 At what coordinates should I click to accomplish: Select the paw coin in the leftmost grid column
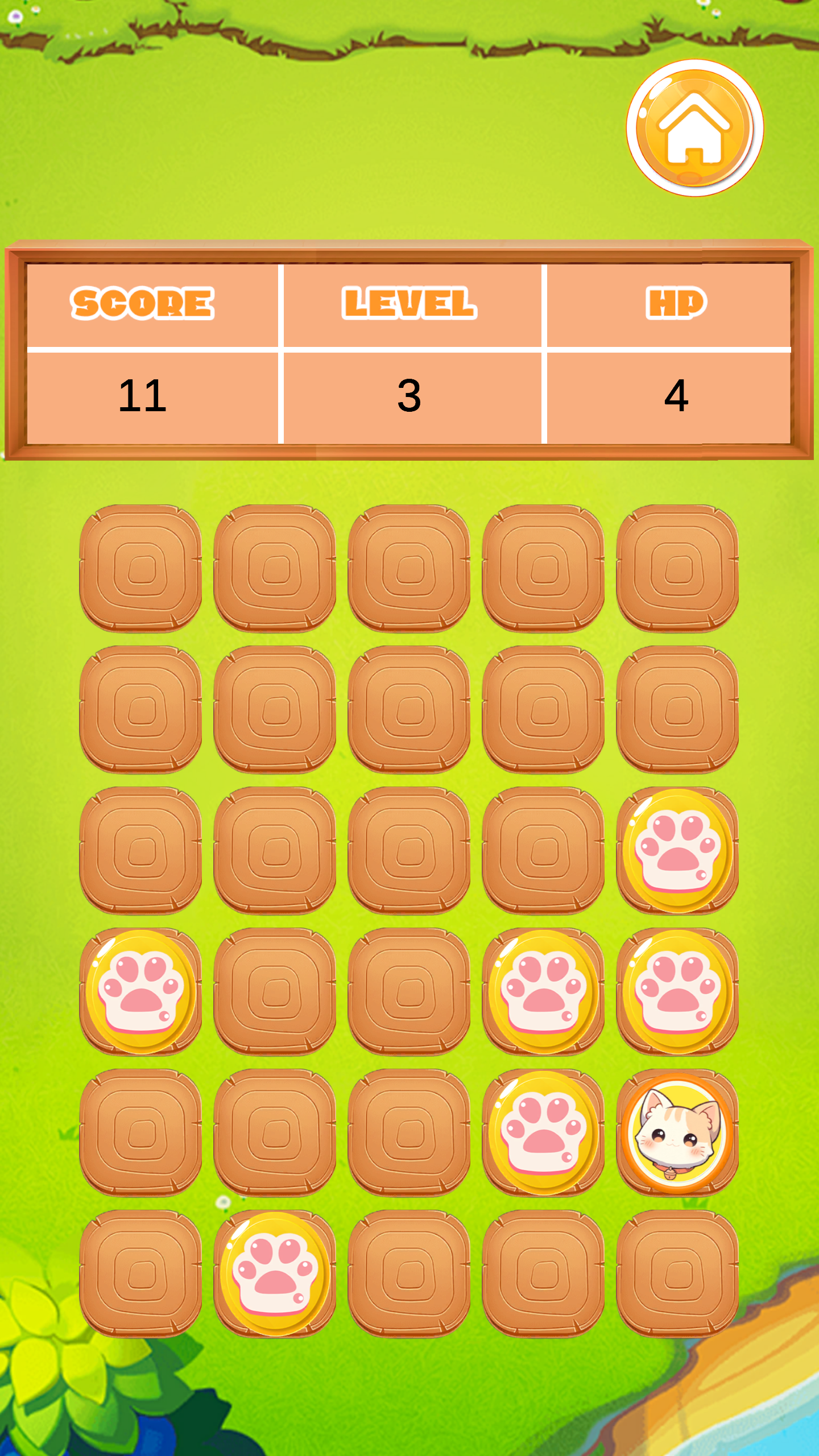pyautogui.click(x=140, y=992)
